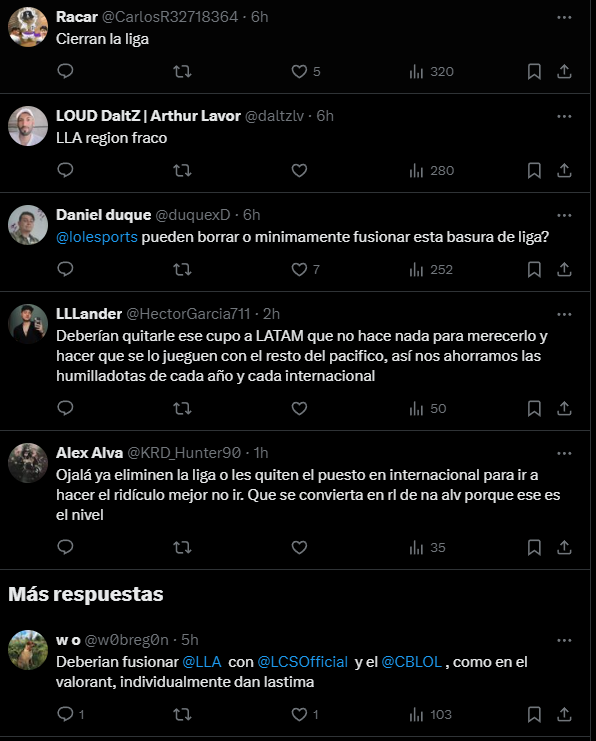Viewport: 596px width, 741px height.
Task: Open LLLander's profile picture
Action: [28, 324]
